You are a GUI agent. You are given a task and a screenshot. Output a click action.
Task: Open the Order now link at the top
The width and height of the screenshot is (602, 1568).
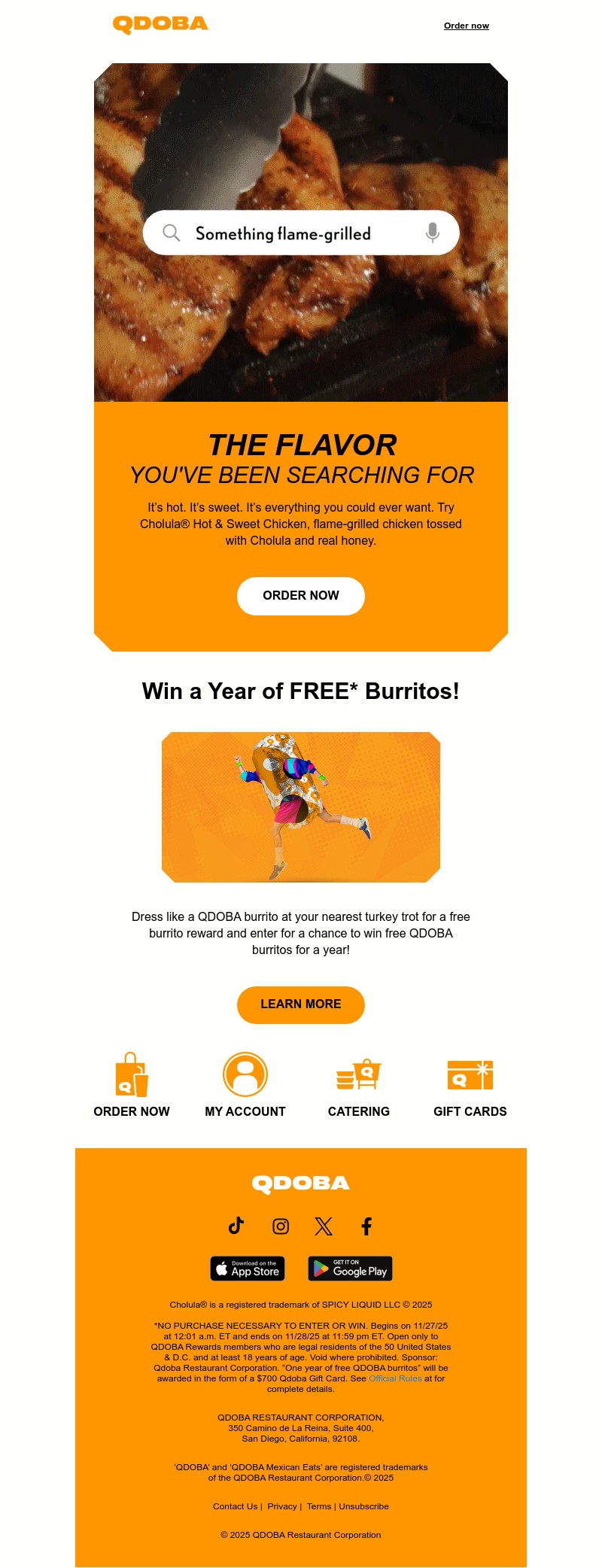click(x=466, y=25)
